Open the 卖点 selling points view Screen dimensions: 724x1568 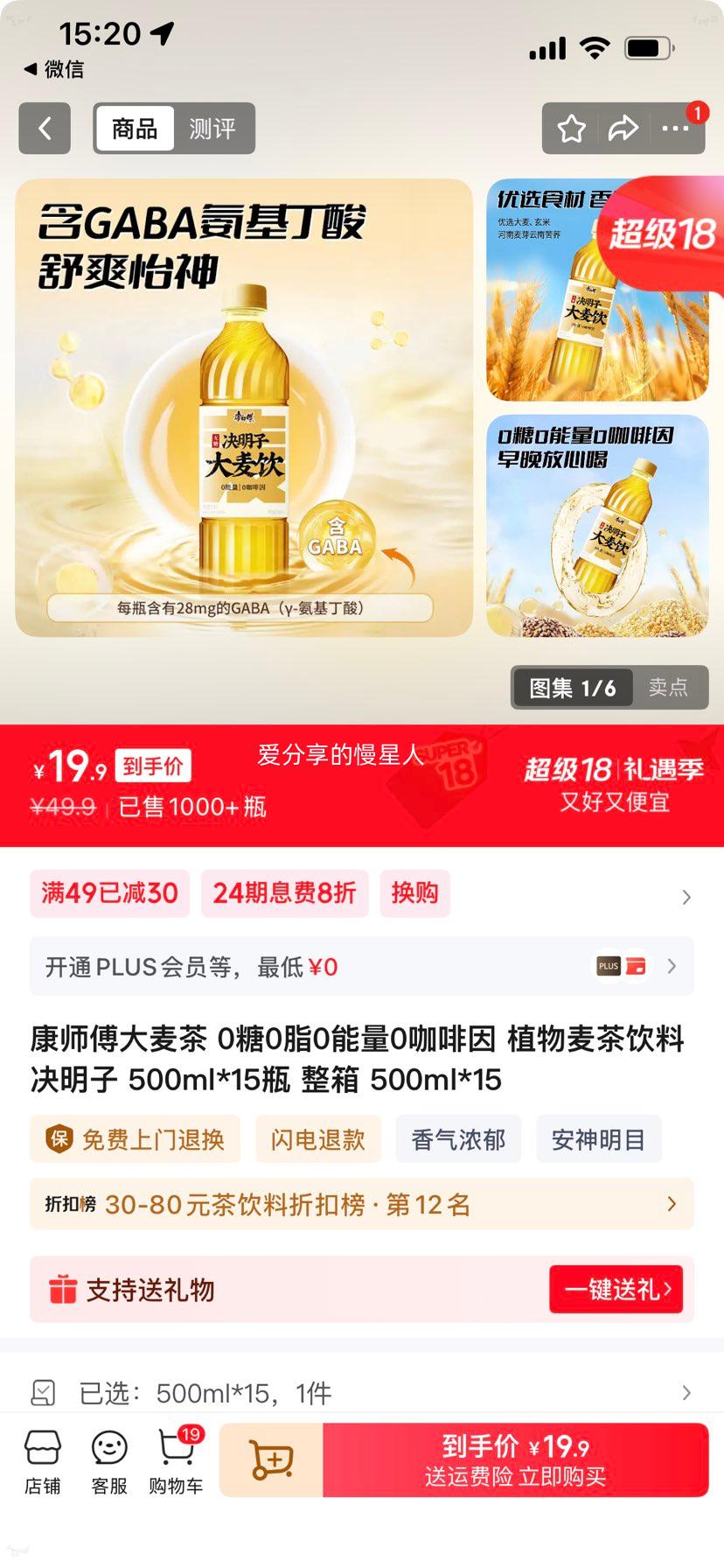pyautogui.click(x=670, y=688)
